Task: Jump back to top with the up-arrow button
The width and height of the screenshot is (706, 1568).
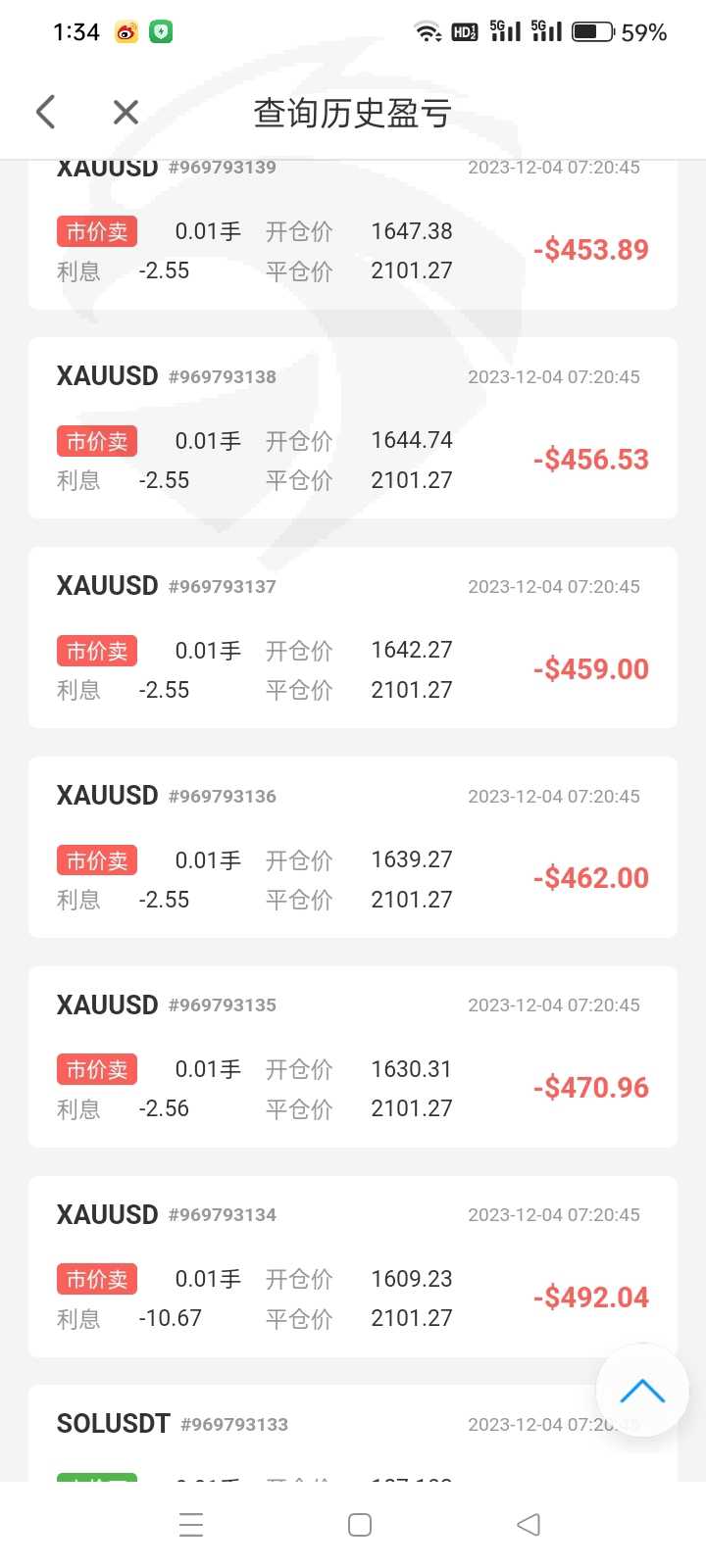Action: pos(642,1391)
